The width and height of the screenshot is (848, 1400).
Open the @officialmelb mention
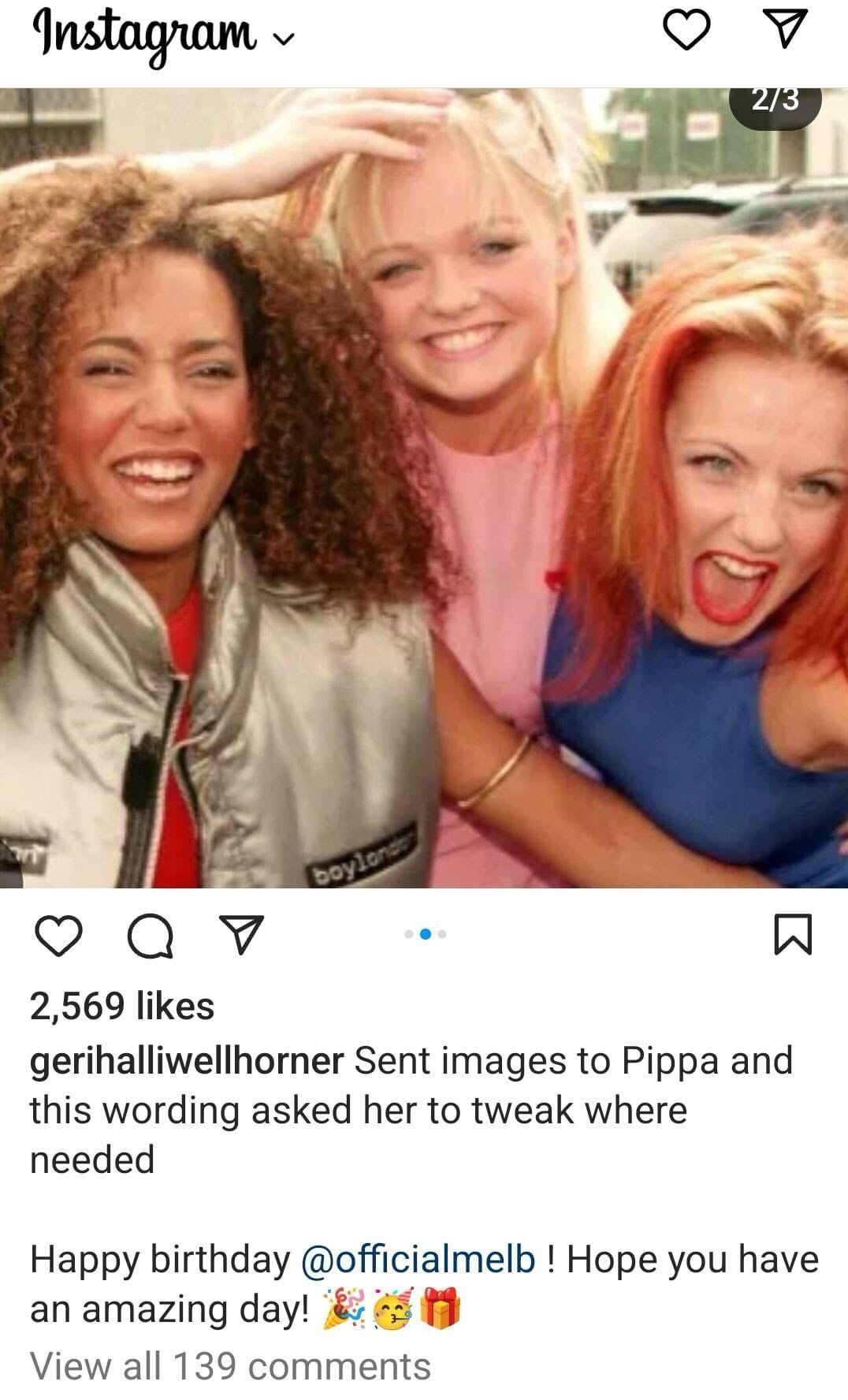click(418, 1259)
